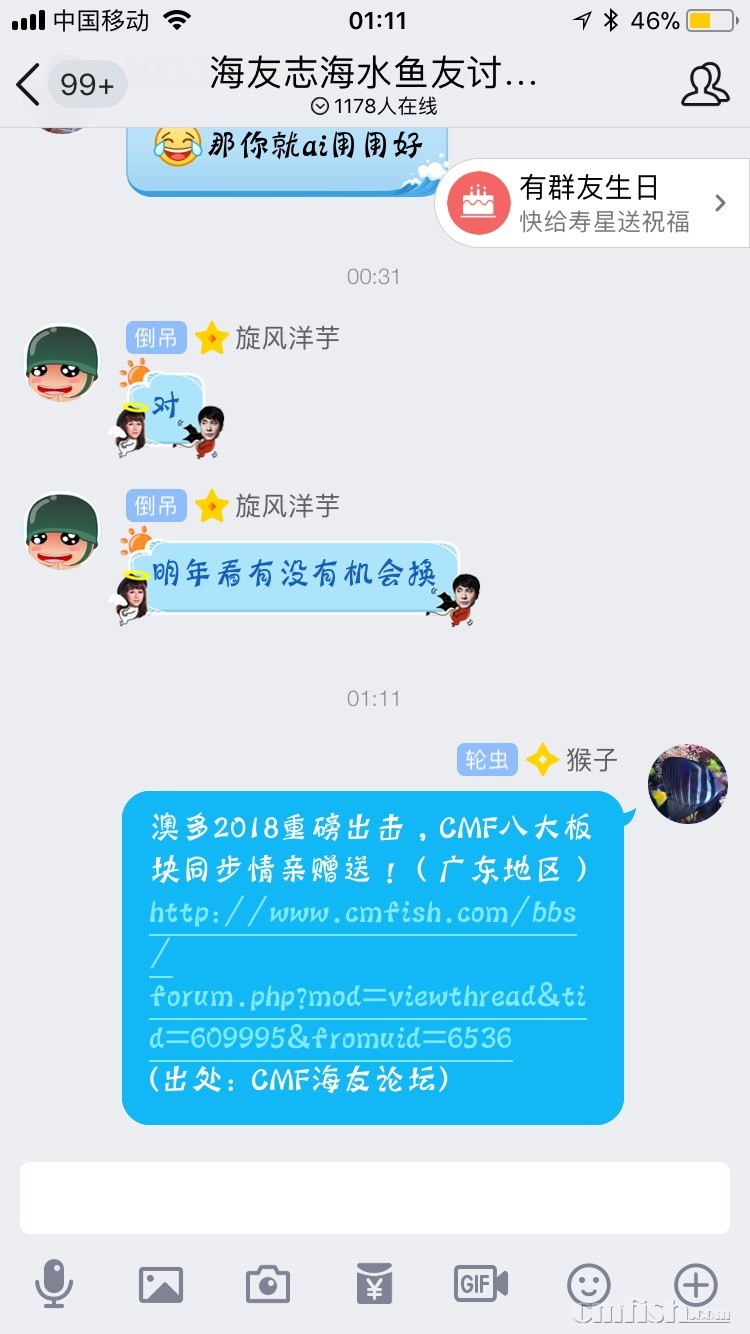750x1334 pixels.
Task: Open the camera to take a photo
Action: [268, 1284]
